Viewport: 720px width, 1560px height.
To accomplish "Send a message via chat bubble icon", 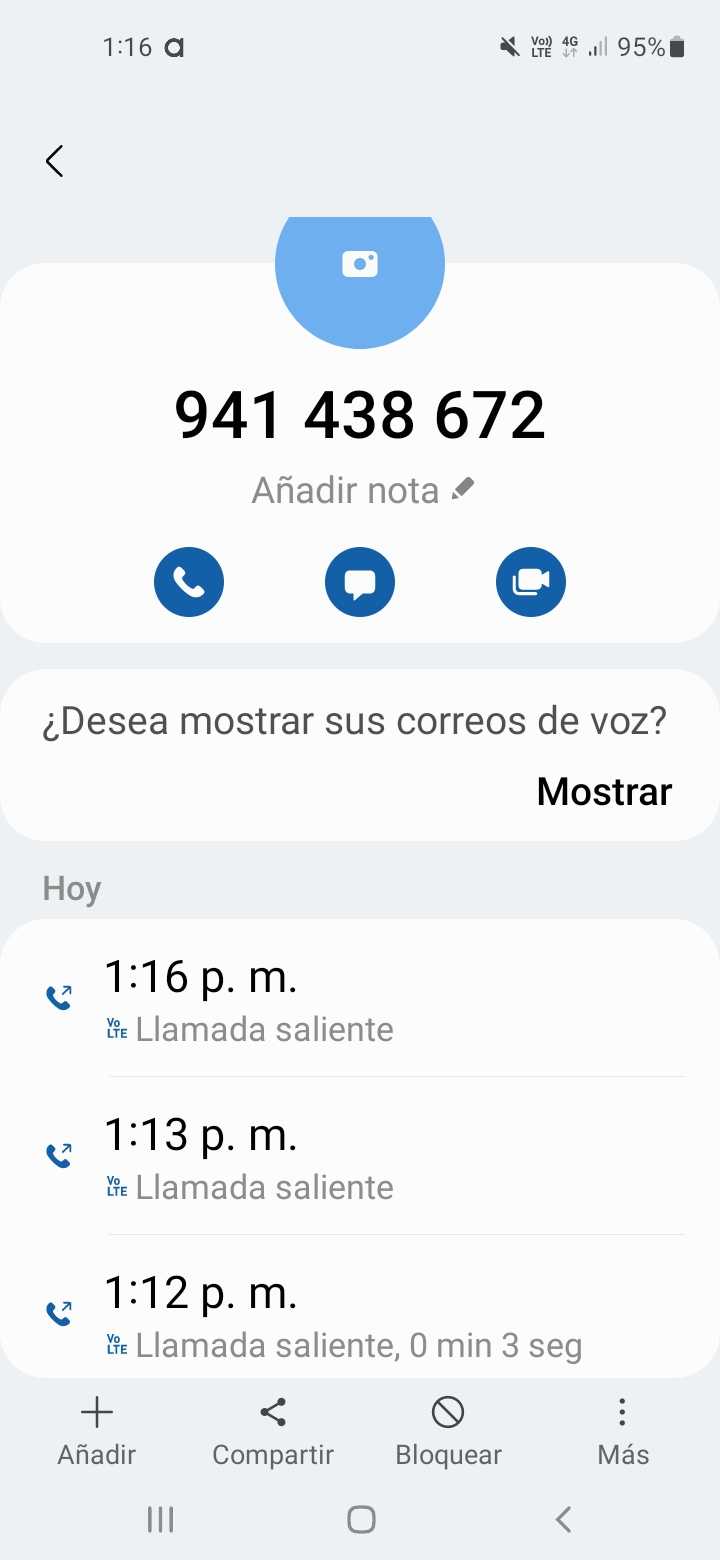I will tap(360, 582).
